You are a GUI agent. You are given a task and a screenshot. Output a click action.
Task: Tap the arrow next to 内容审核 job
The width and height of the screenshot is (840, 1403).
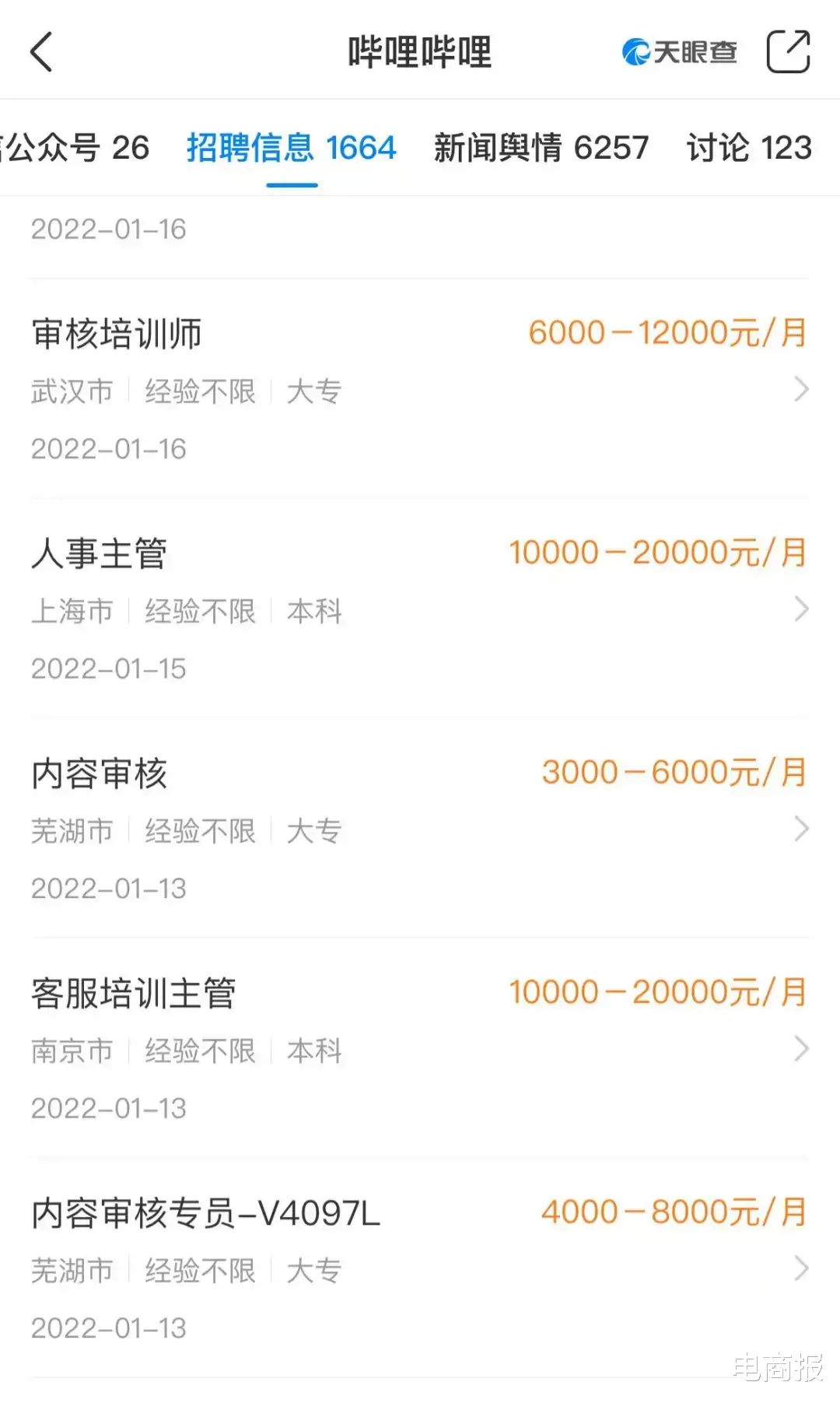[801, 829]
